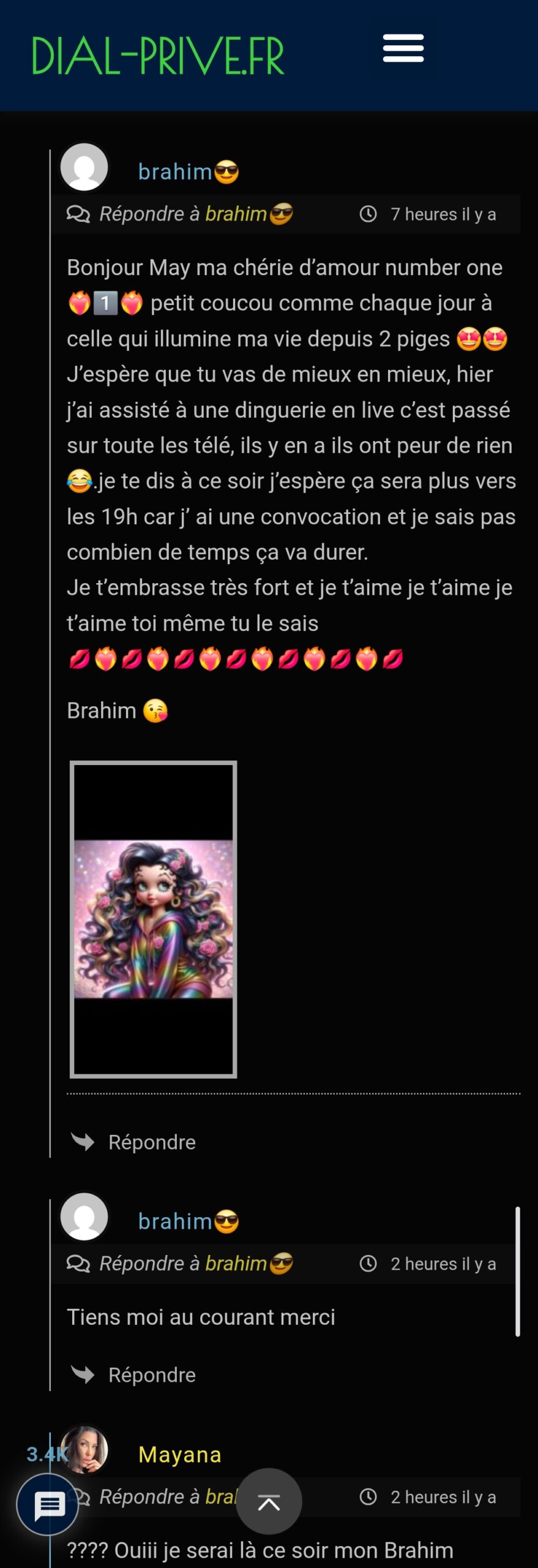Screen dimensions: 538x1568
Task: Open the hamburger navigation menu
Action: pos(403,48)
